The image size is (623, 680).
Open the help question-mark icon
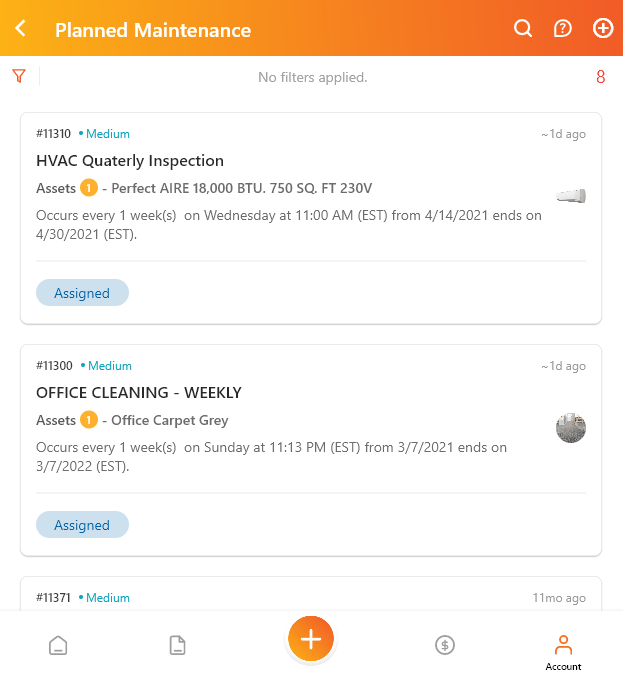point(563,29)
